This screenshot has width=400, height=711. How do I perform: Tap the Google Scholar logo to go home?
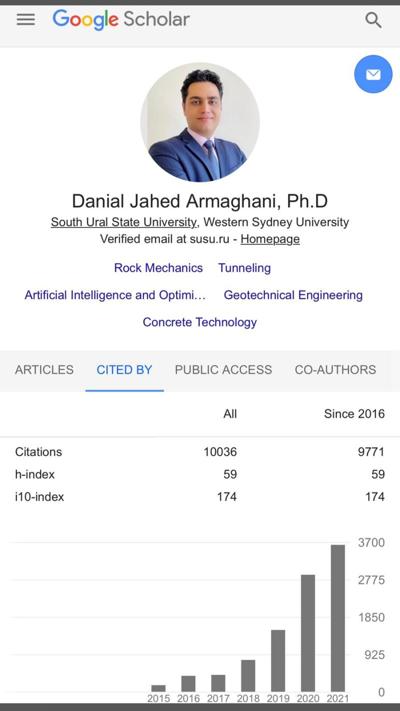(121, 19)
